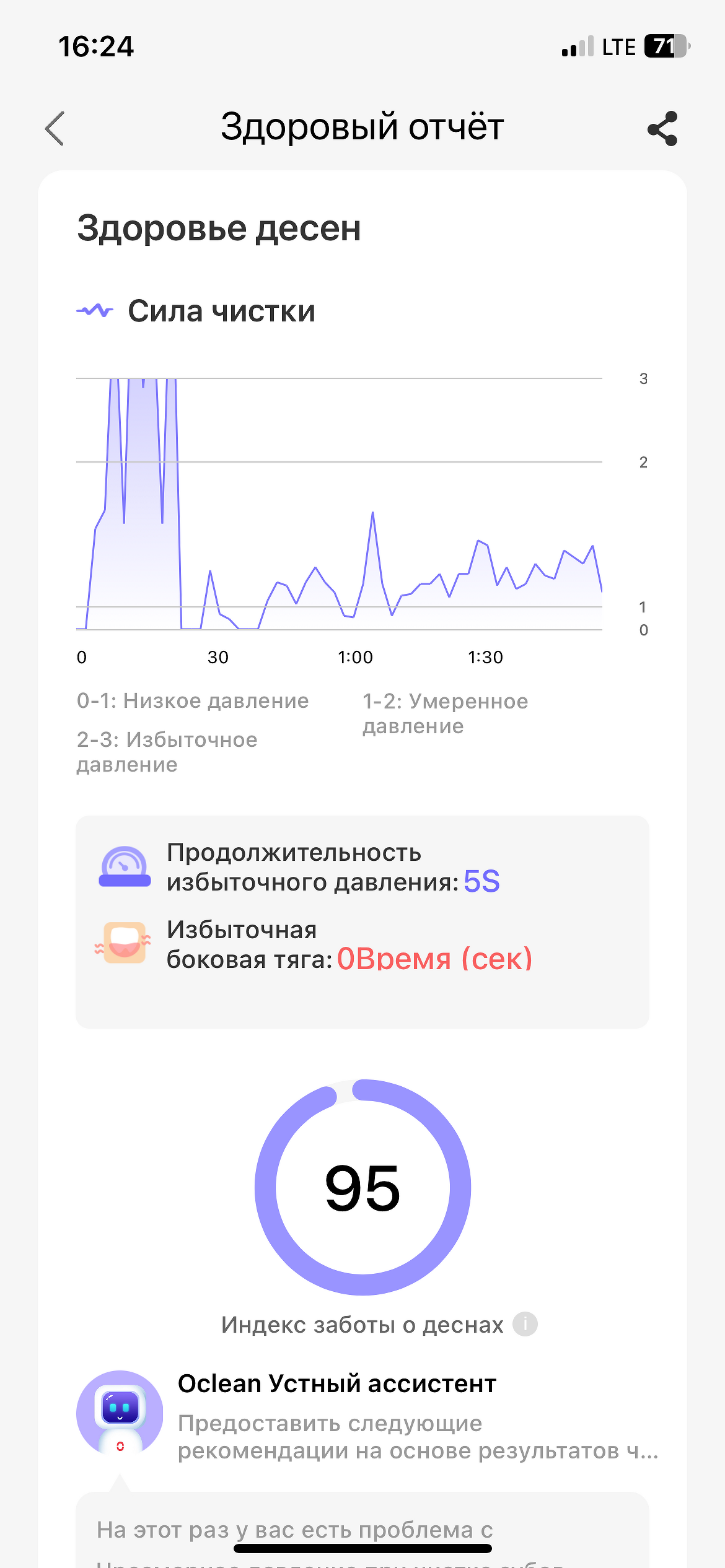Open Oclean Устный ассистент recommendations
Screen dimensions: 725x1568
367,1416
